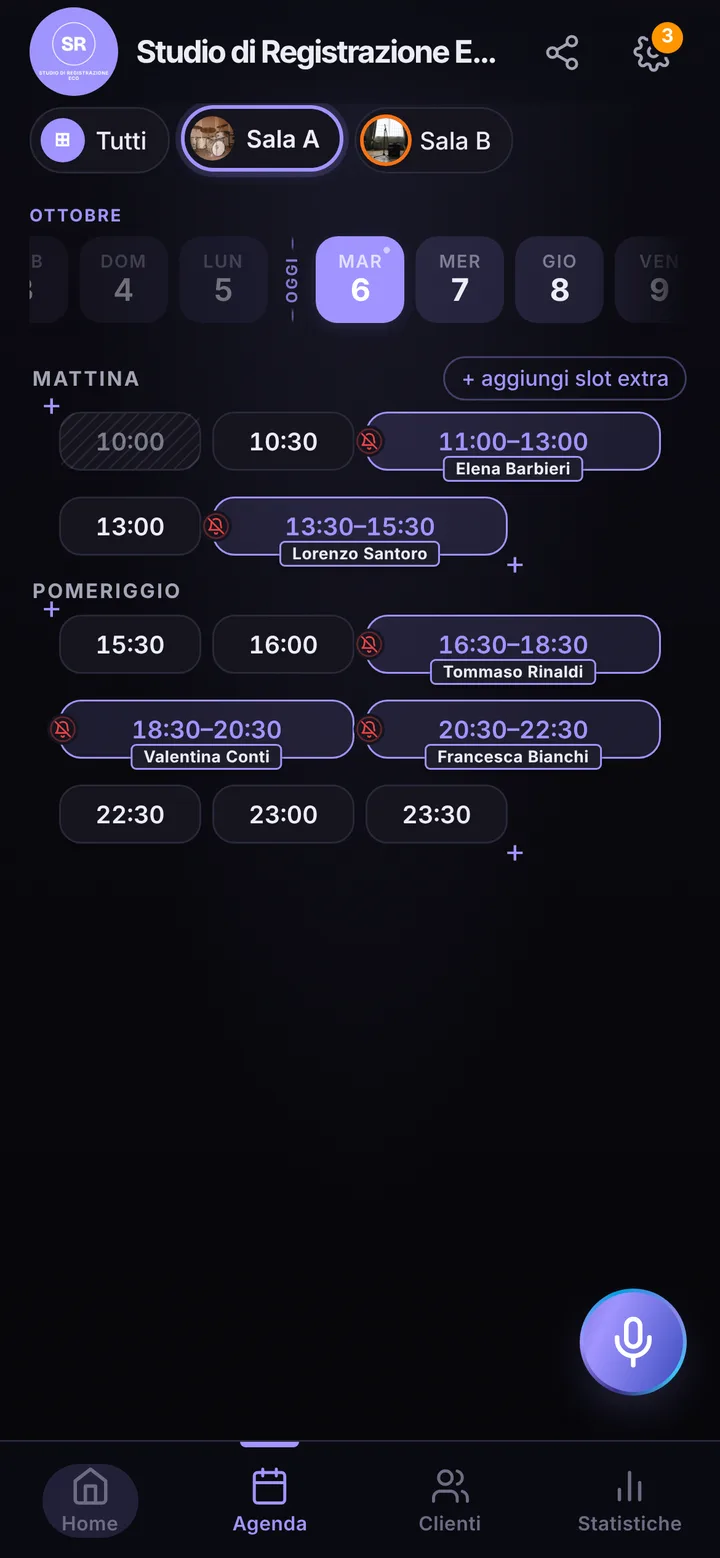The width and height of the screenshot is (720, 1558).
Task: Select Wednesday 7 in the date strip
Action: point(459,279)
